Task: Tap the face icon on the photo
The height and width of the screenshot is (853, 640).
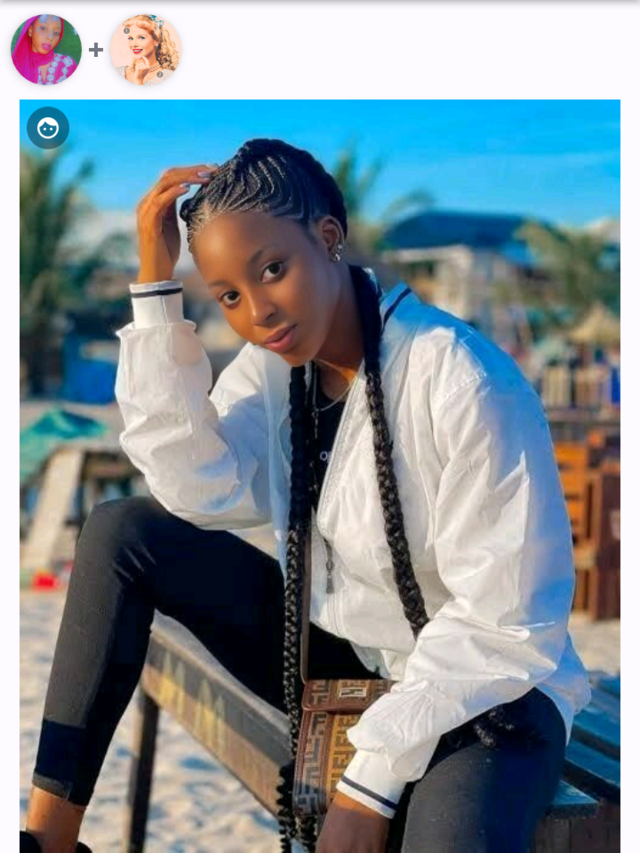Action: tap(48, 128)
